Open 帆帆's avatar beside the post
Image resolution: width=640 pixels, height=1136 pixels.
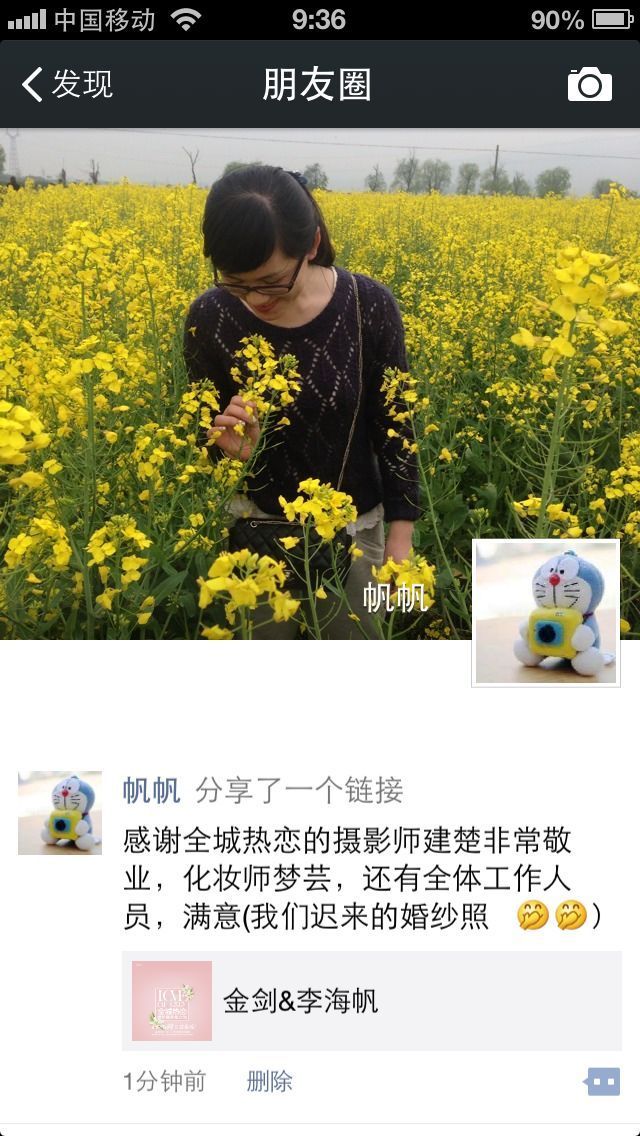coord(60,813)
